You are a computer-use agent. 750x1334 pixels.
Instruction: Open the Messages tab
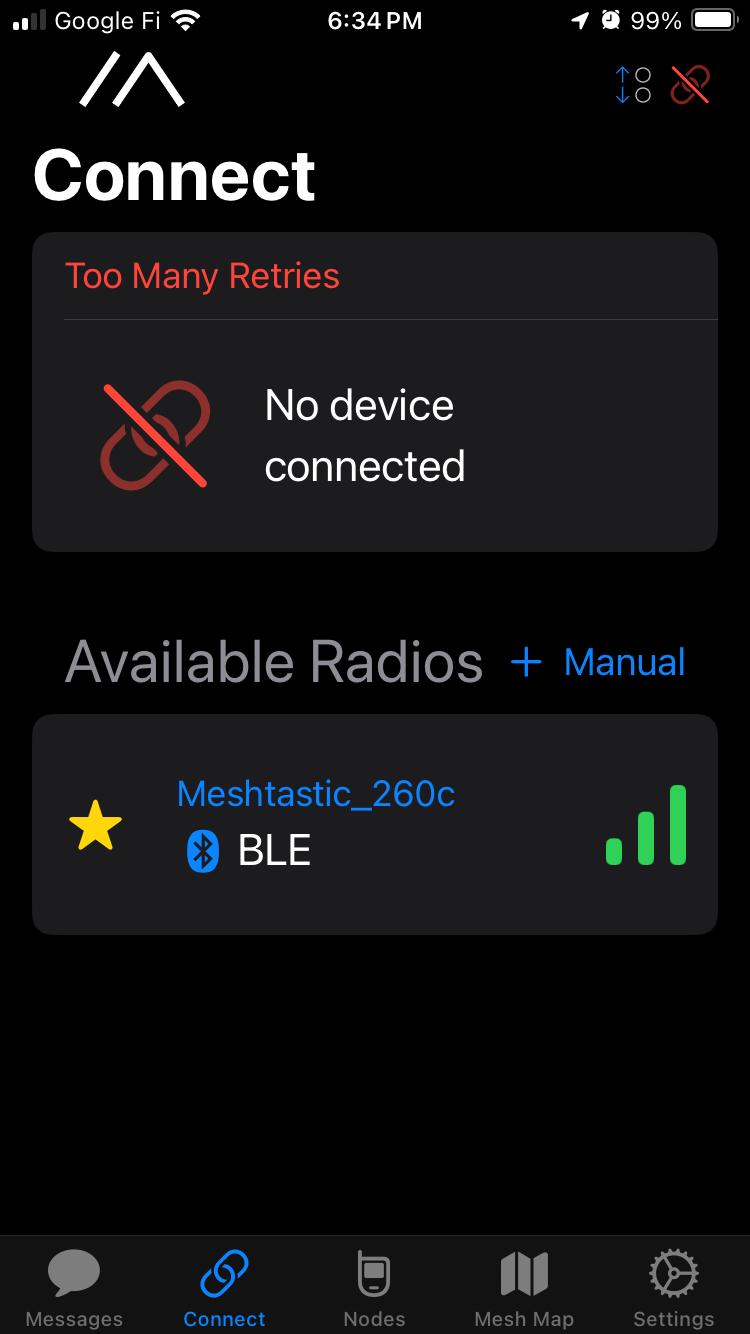(x=74, y=1285)
